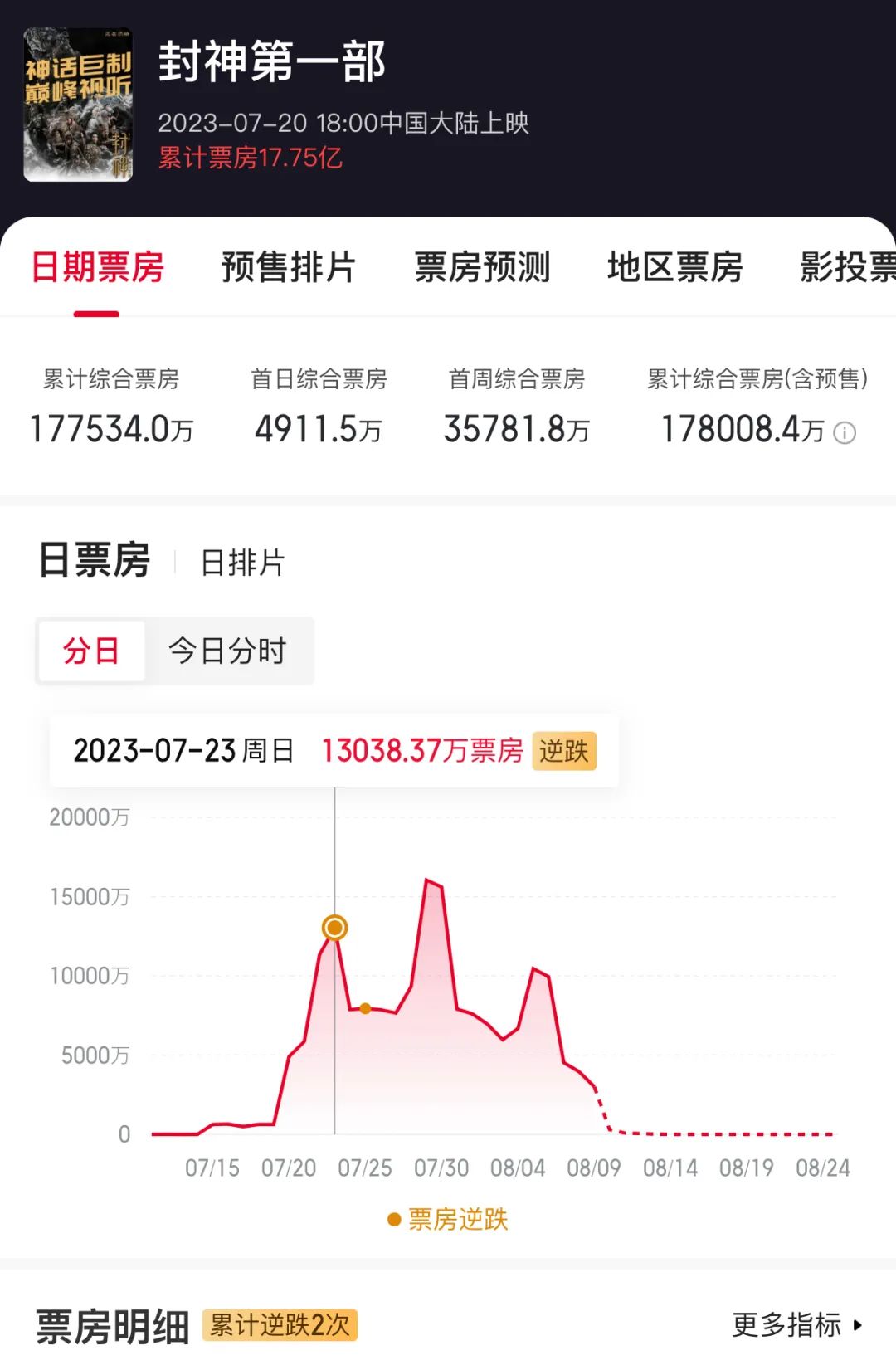The height and width of the screenshot is (1365, 896).
Task: Click the orange circled data point on the chart
Action: pyautogui.click(x=334, y=928)
